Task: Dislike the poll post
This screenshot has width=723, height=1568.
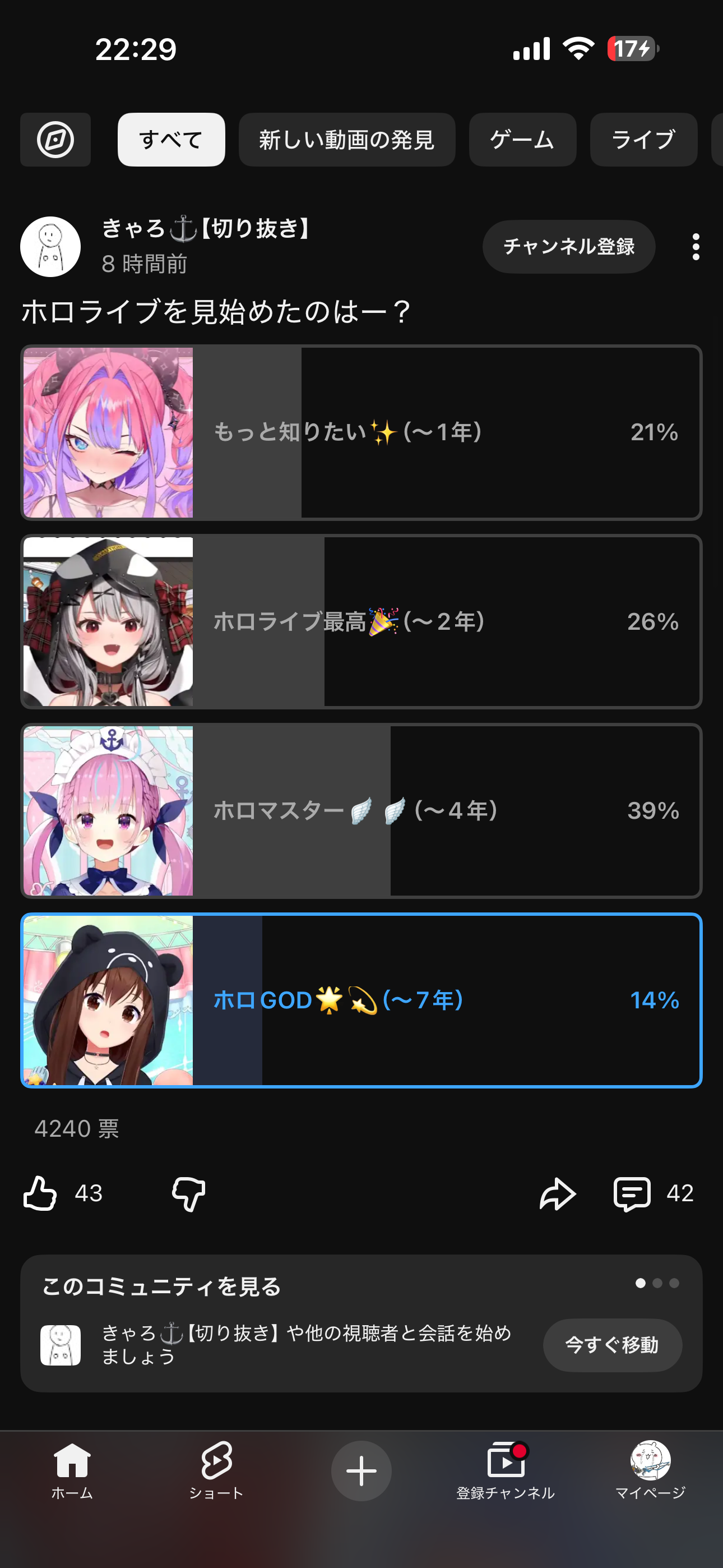Action: point(189,1193)
